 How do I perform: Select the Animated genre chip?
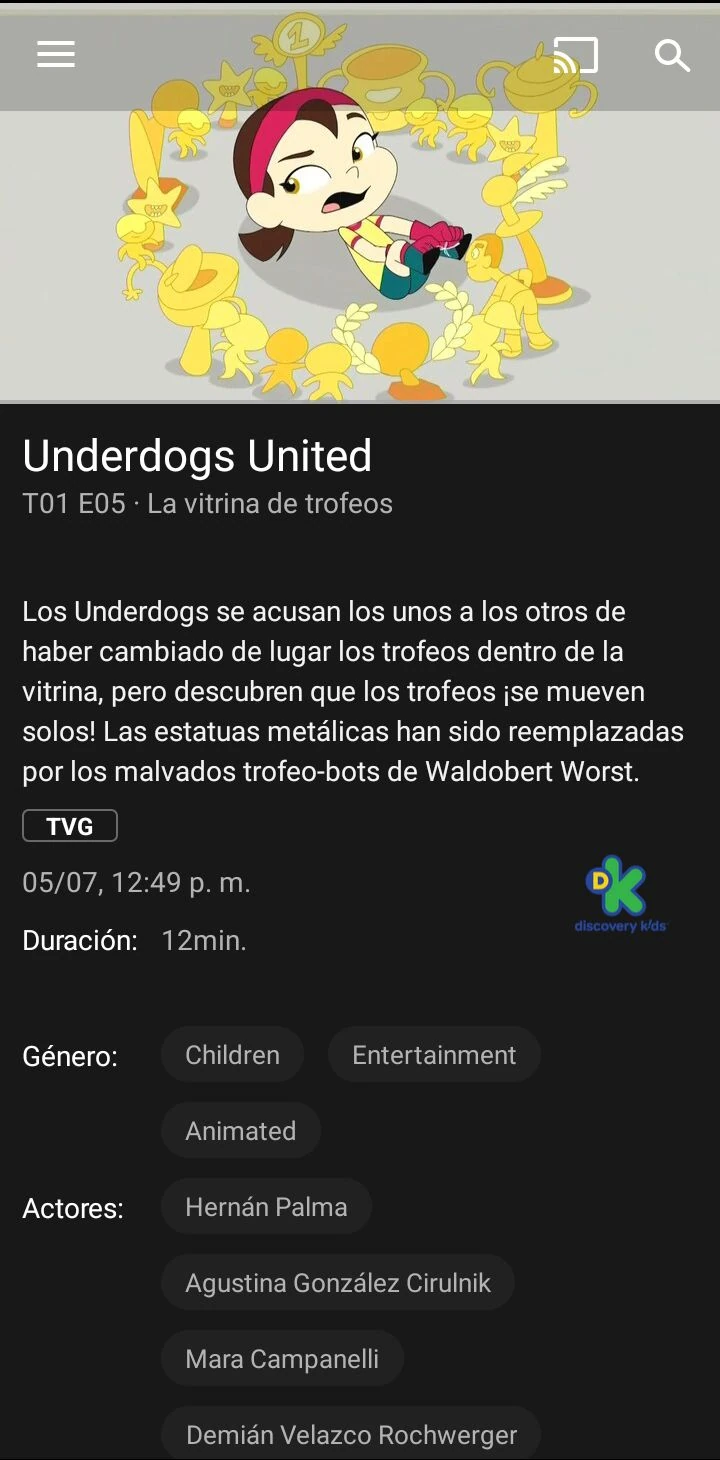click(240, 1130)
